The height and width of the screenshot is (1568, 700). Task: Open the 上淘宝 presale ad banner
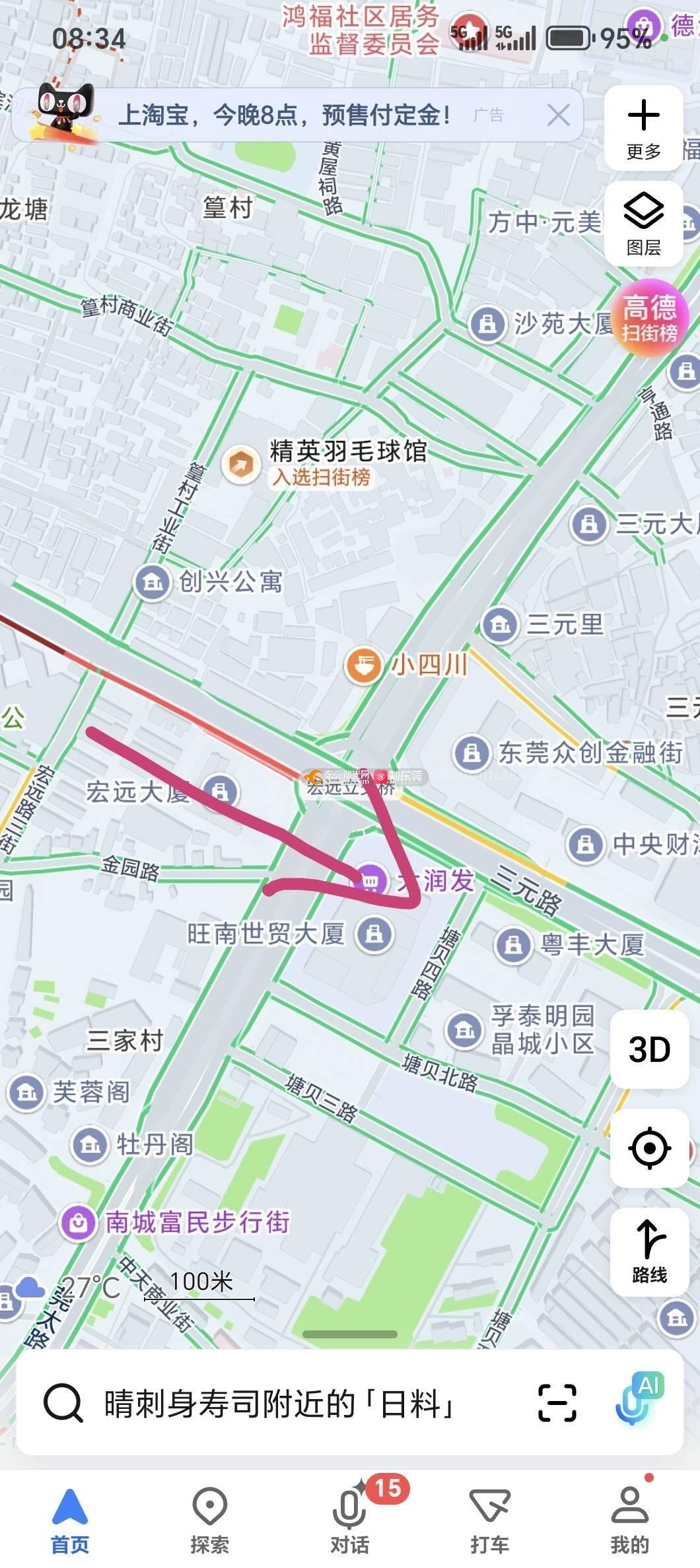284,115
